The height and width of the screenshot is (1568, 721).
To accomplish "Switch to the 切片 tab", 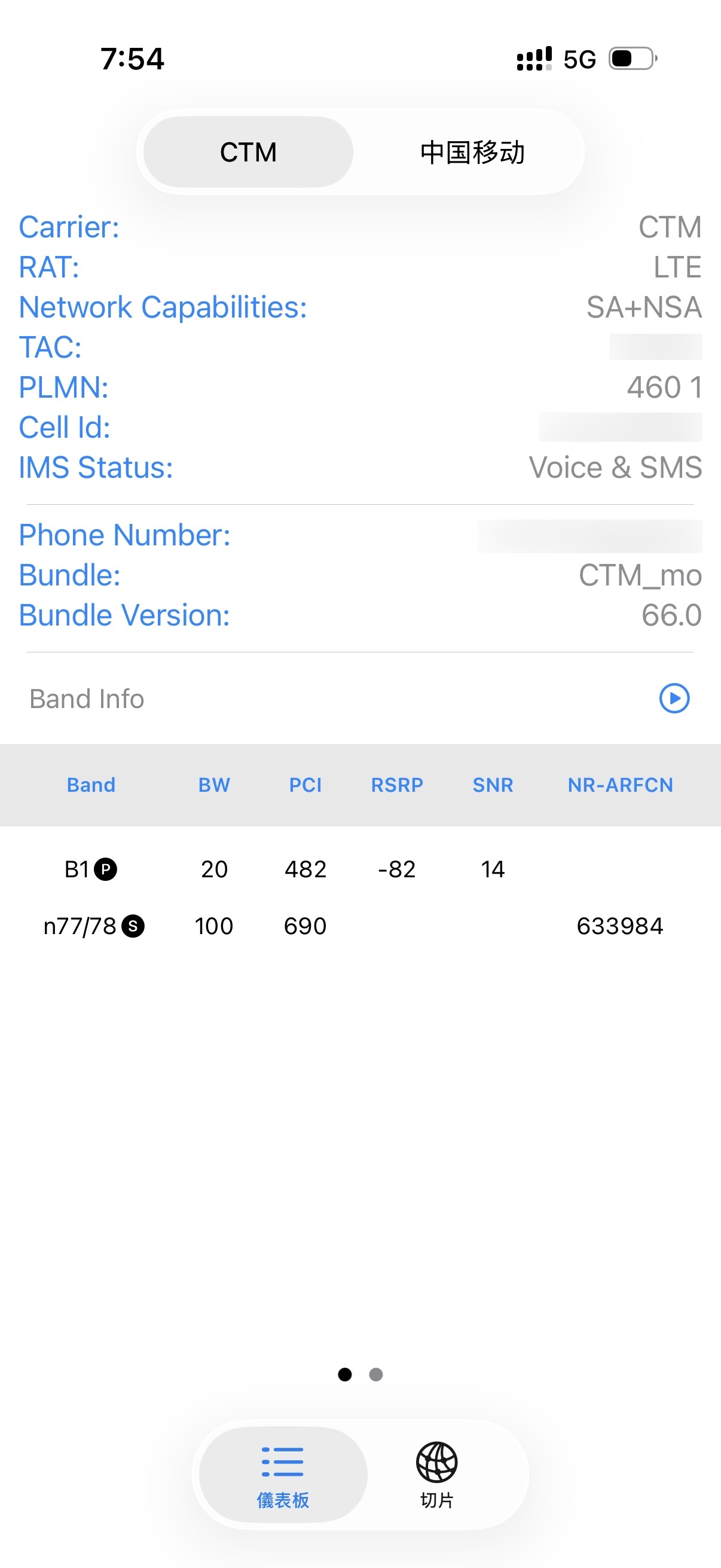I will pyautogui.click(x=436, y=1474).
